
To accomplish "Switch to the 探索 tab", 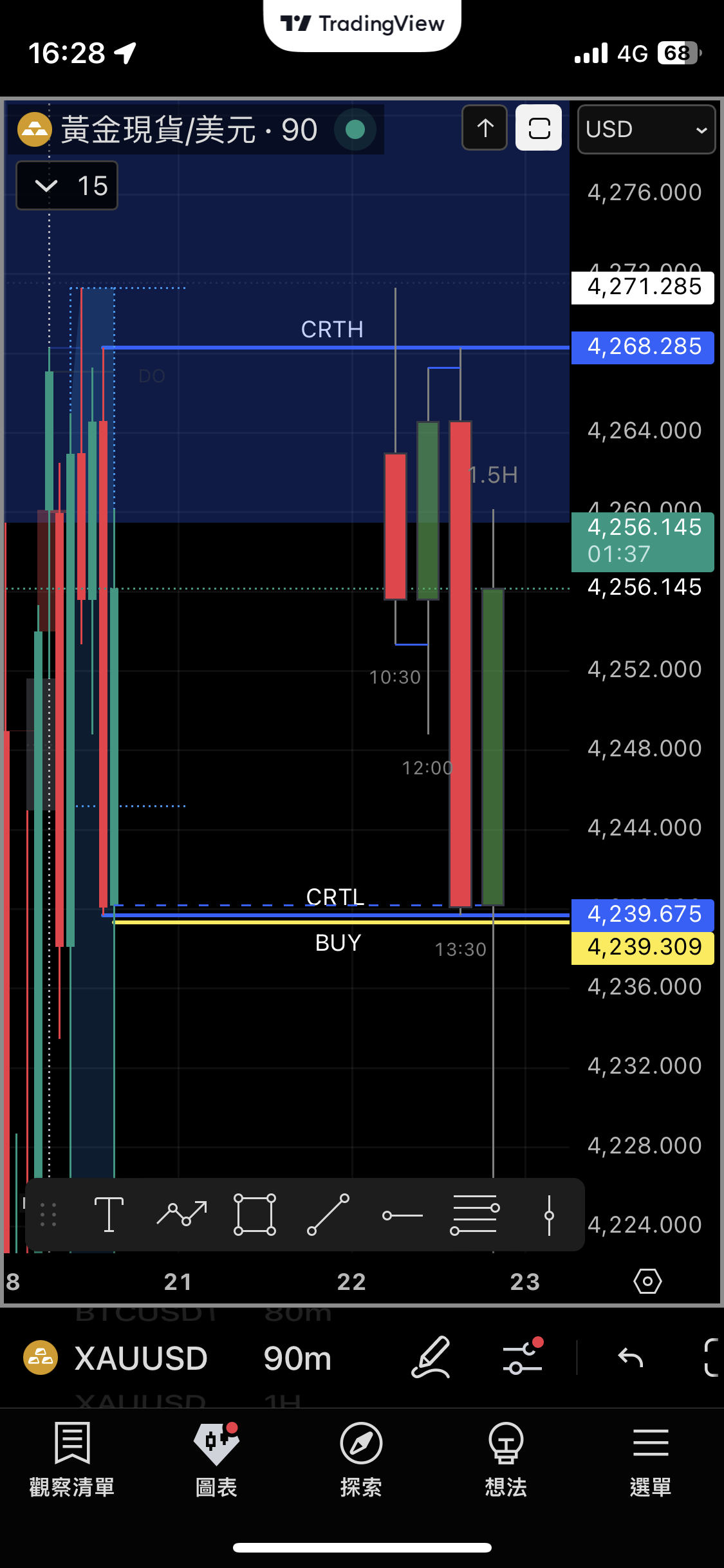I will click(x=361, y=1459).
